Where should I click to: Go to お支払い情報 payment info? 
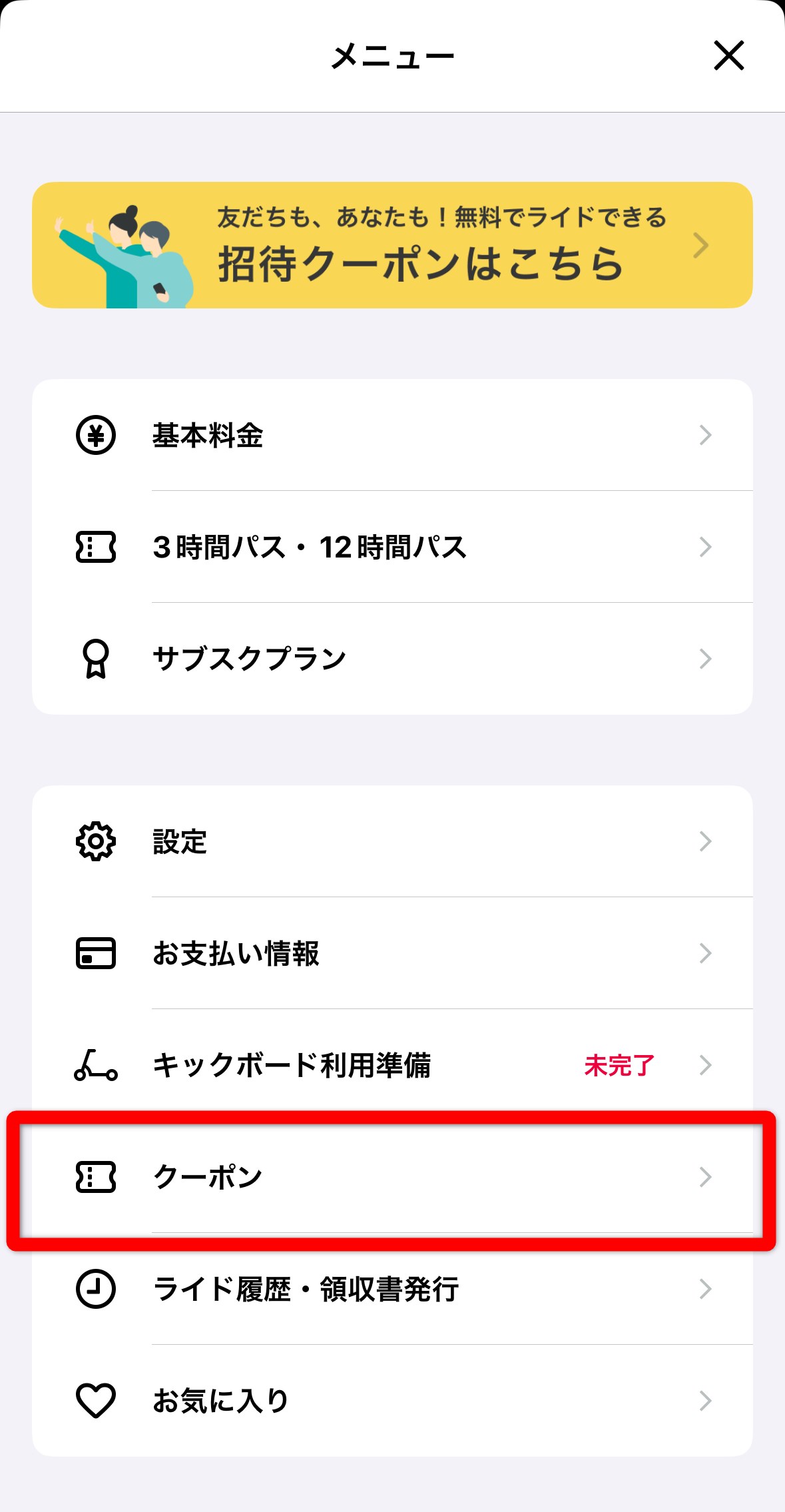(392, 953)
